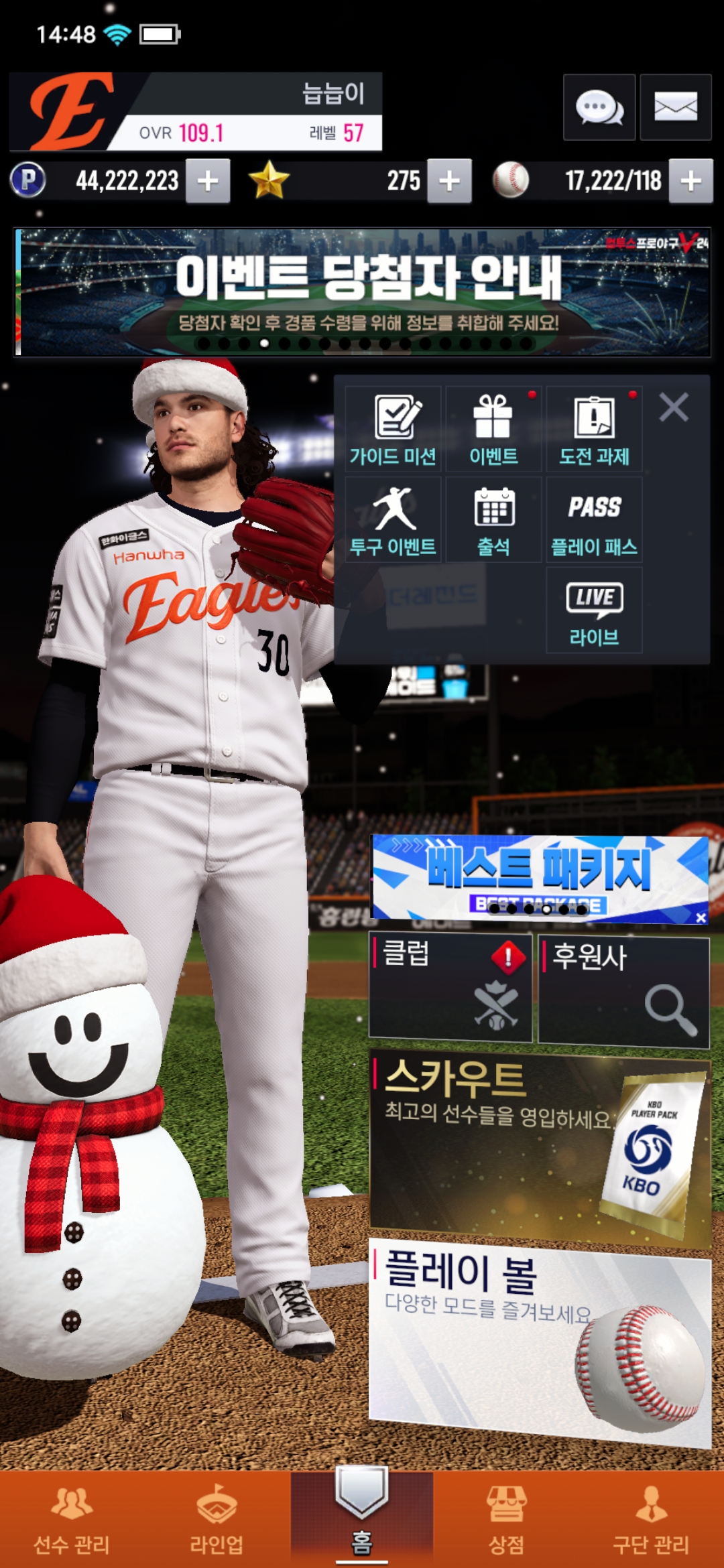Dismiss the 베스트 패키지 banner
The height and width of the screenshot is (1568, 724).
[x=701, y=917]
